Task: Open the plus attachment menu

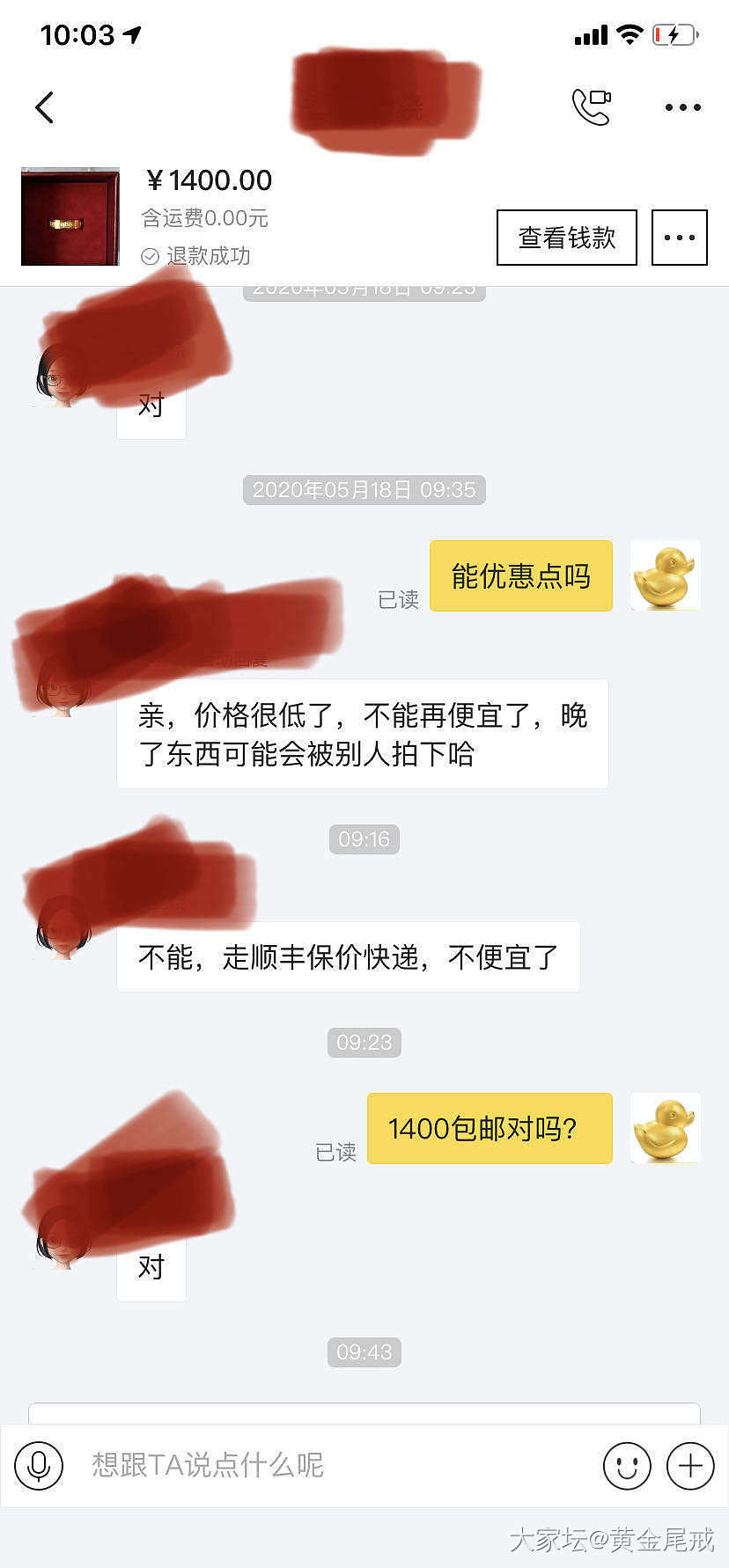Action: pos(690,1465)
